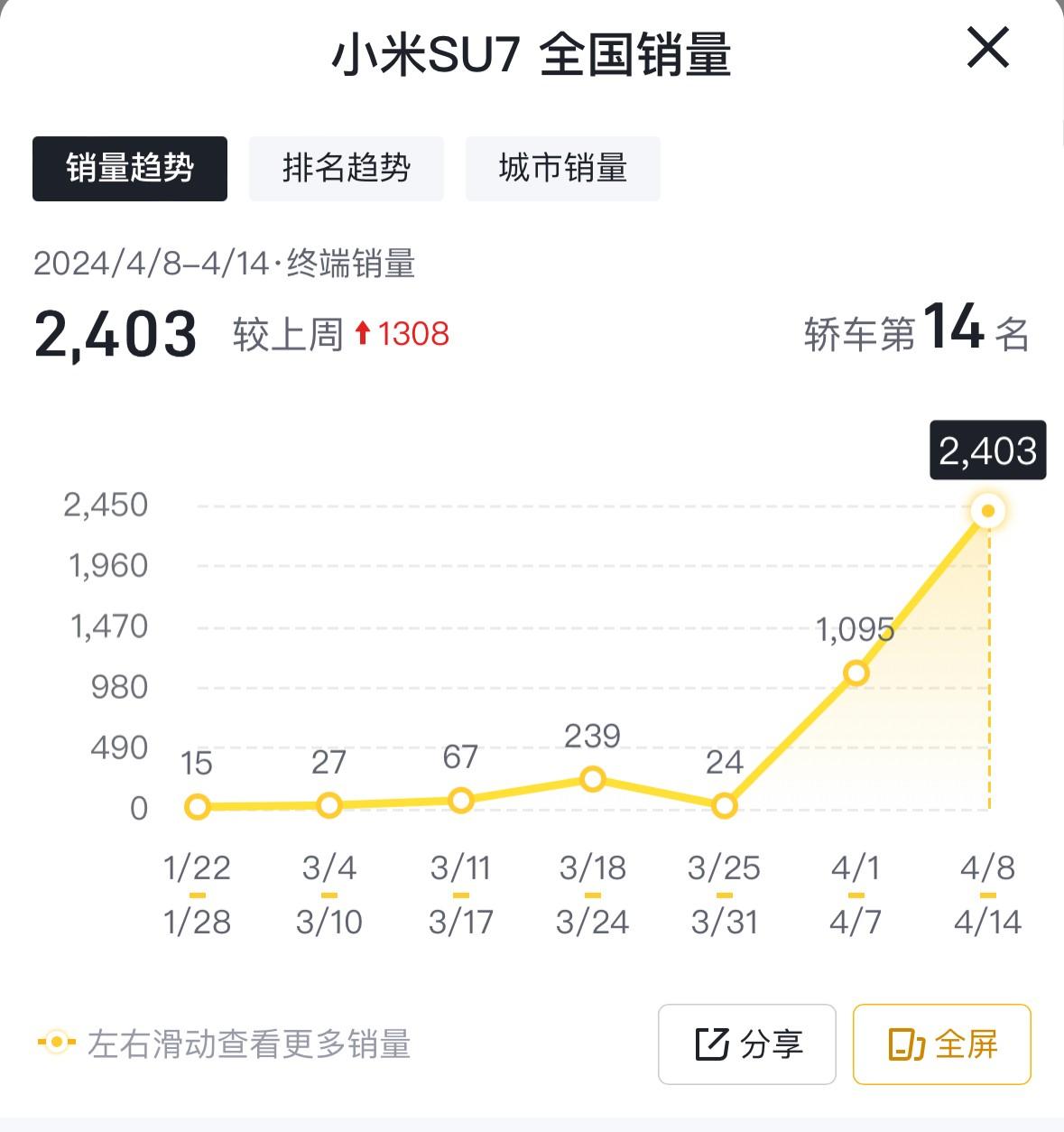Select the 销量趋势 tab
The width and height of the screenshot is (1064, 1132).
click(130, 169)
